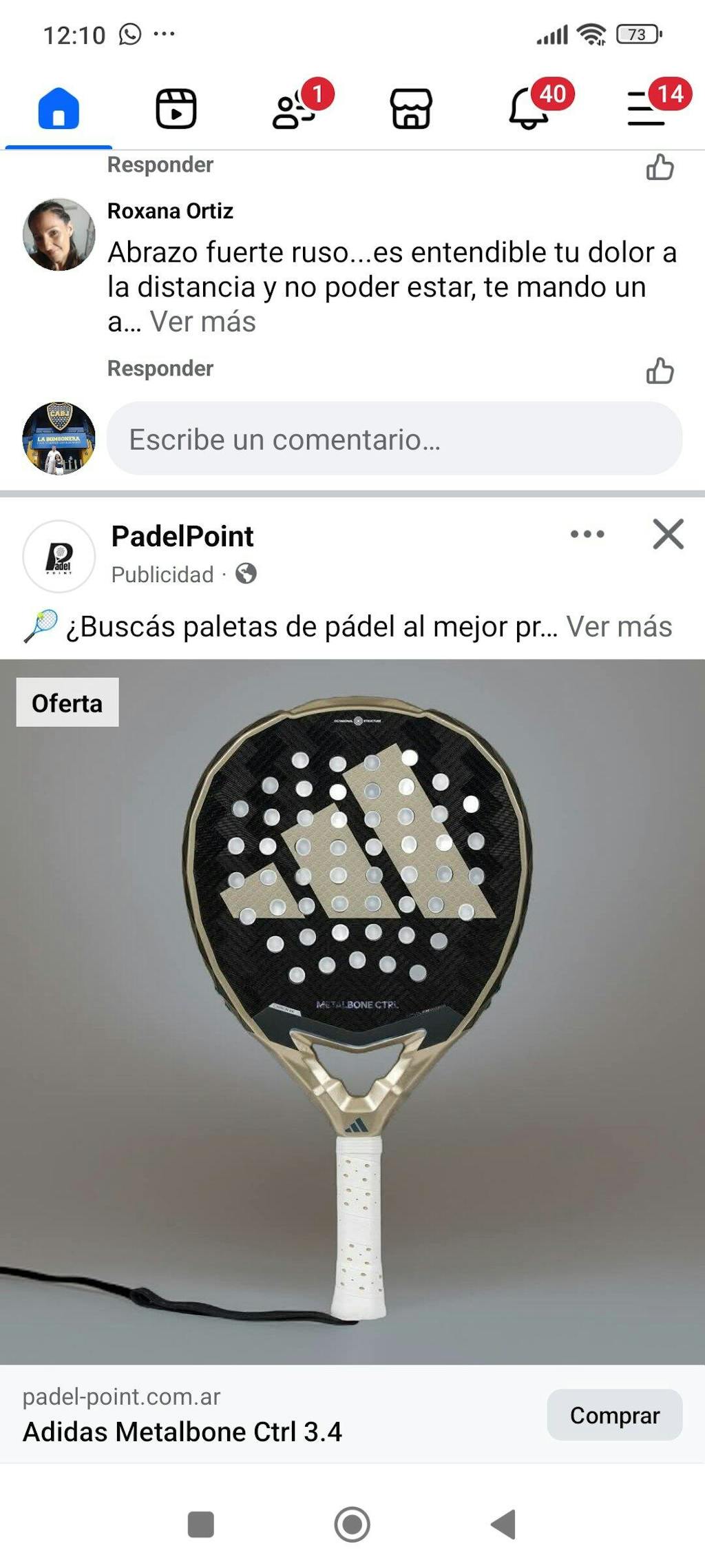This screenshot has width=705, height=1568.
Task: Open the Adidas Metalbone racket ad image
Action: 352,1011
